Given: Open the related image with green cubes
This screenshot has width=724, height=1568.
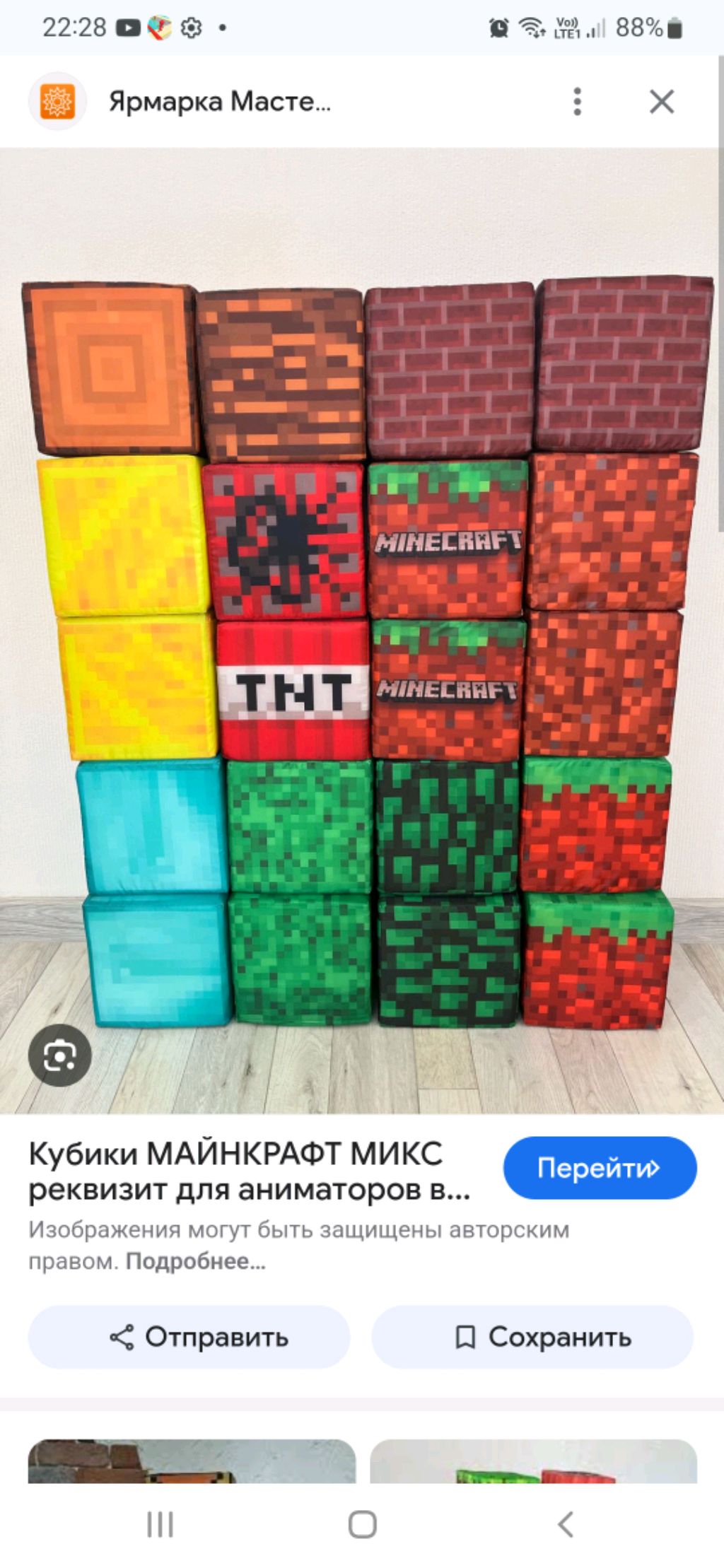Looking at the screenshot, I should (533, 1461).
